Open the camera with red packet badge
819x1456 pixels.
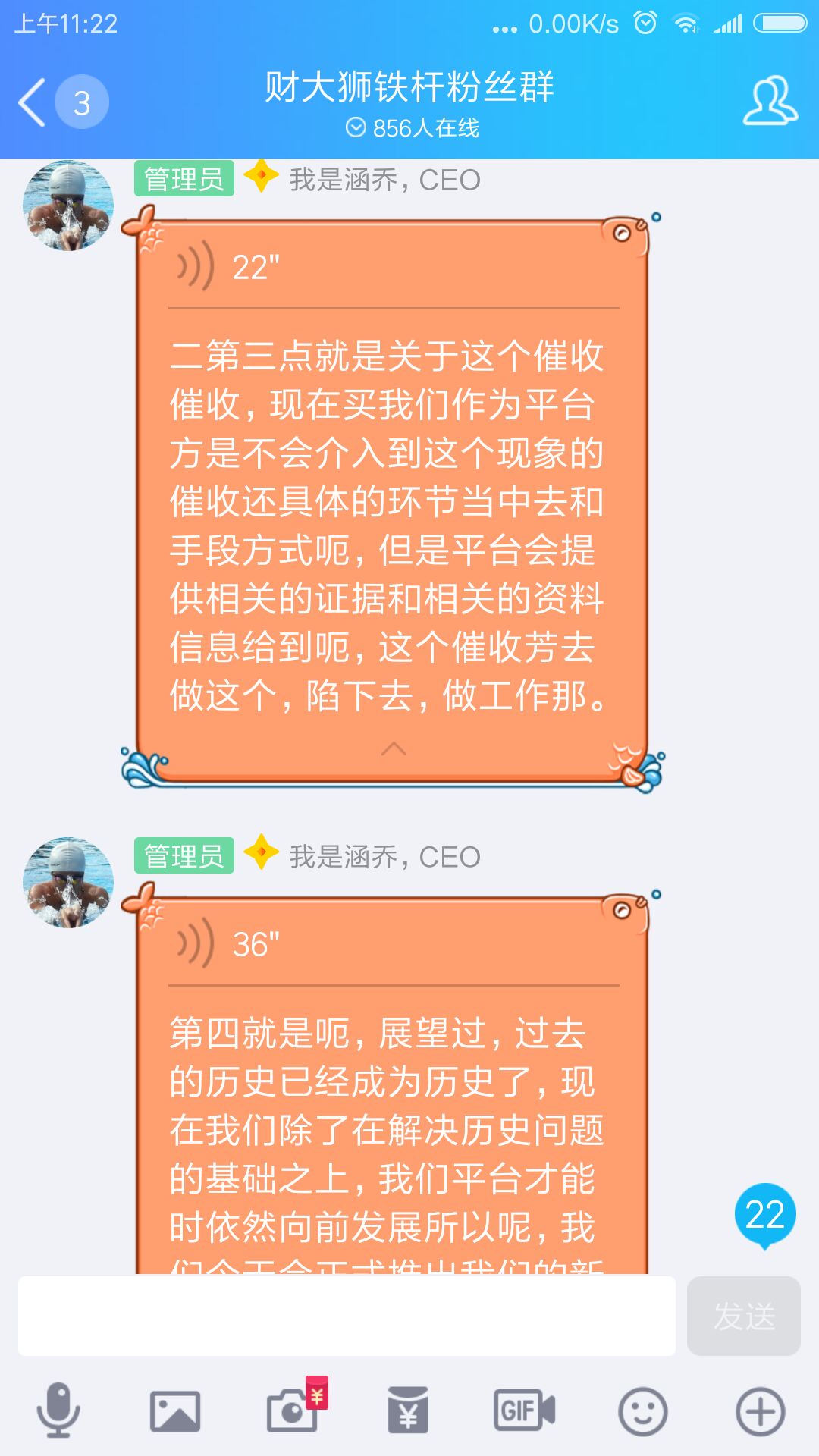tap(293, 1410)
